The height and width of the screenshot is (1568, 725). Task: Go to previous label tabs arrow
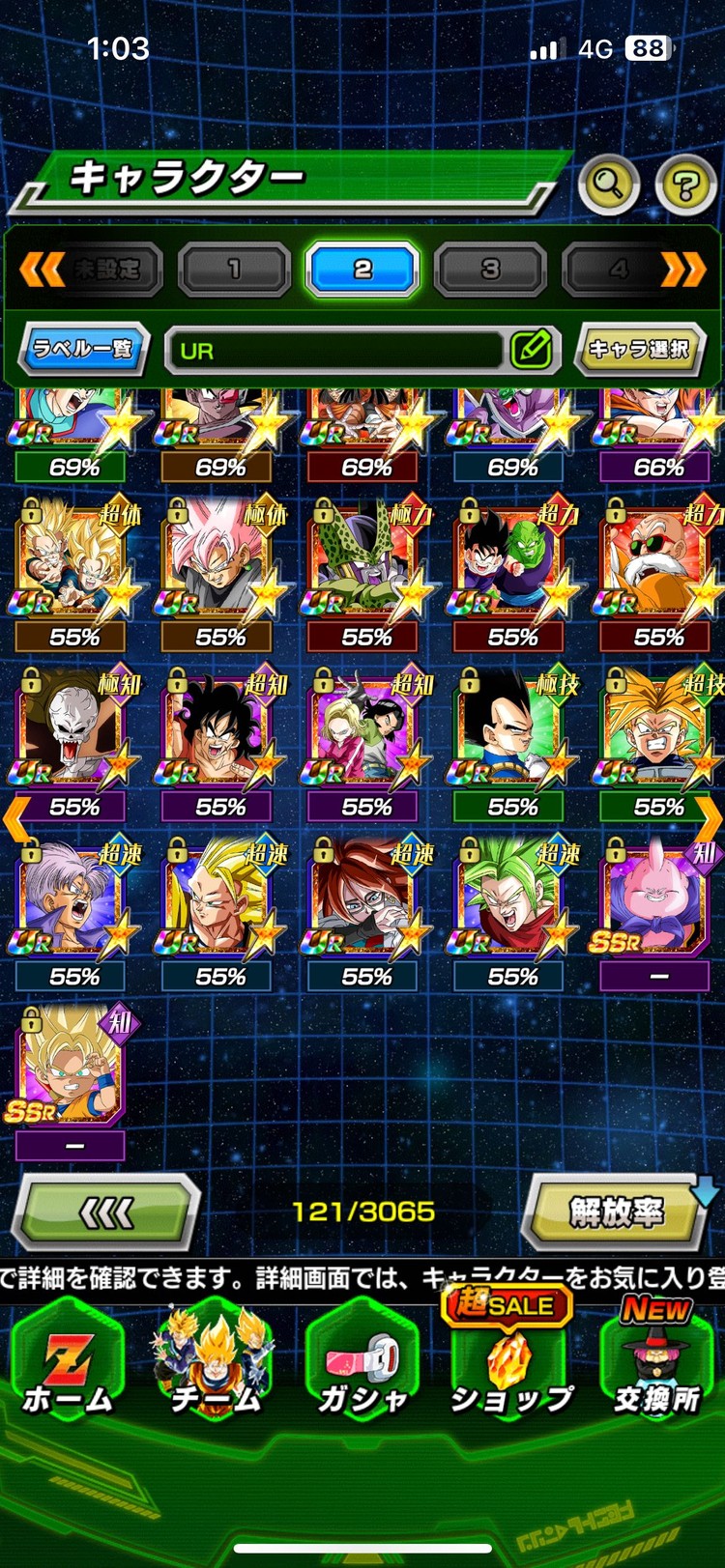(42, 270)
